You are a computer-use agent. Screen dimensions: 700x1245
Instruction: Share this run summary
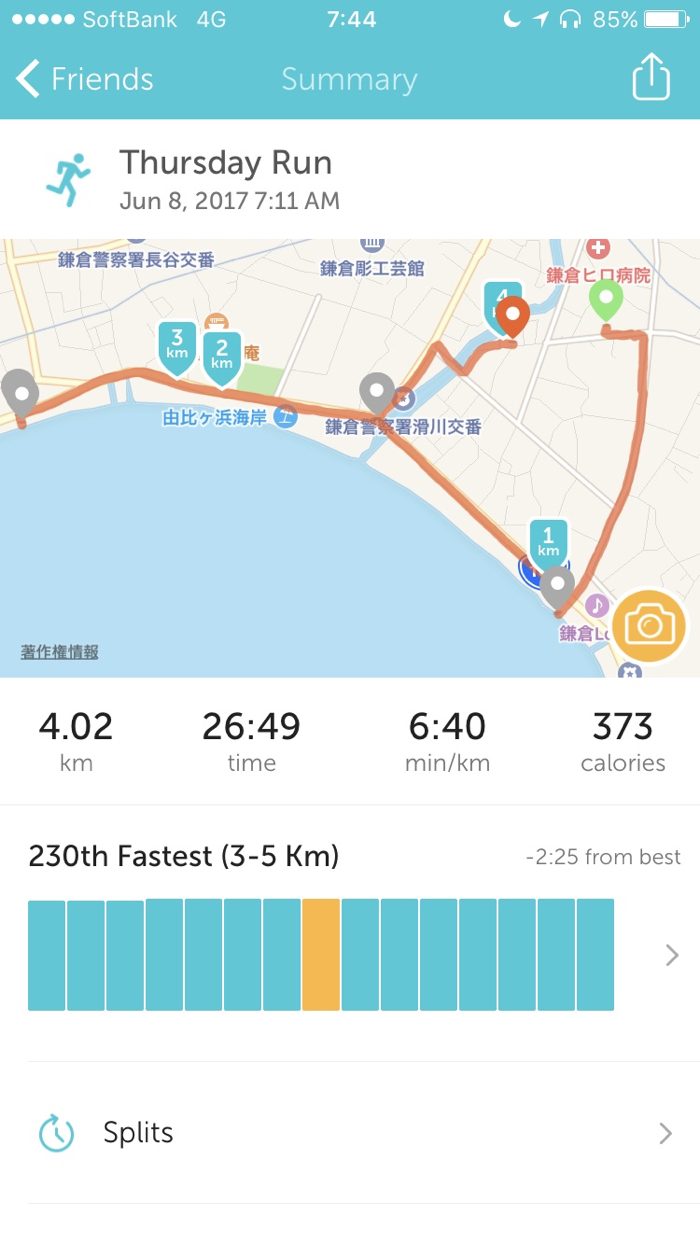tap(650, 77)
